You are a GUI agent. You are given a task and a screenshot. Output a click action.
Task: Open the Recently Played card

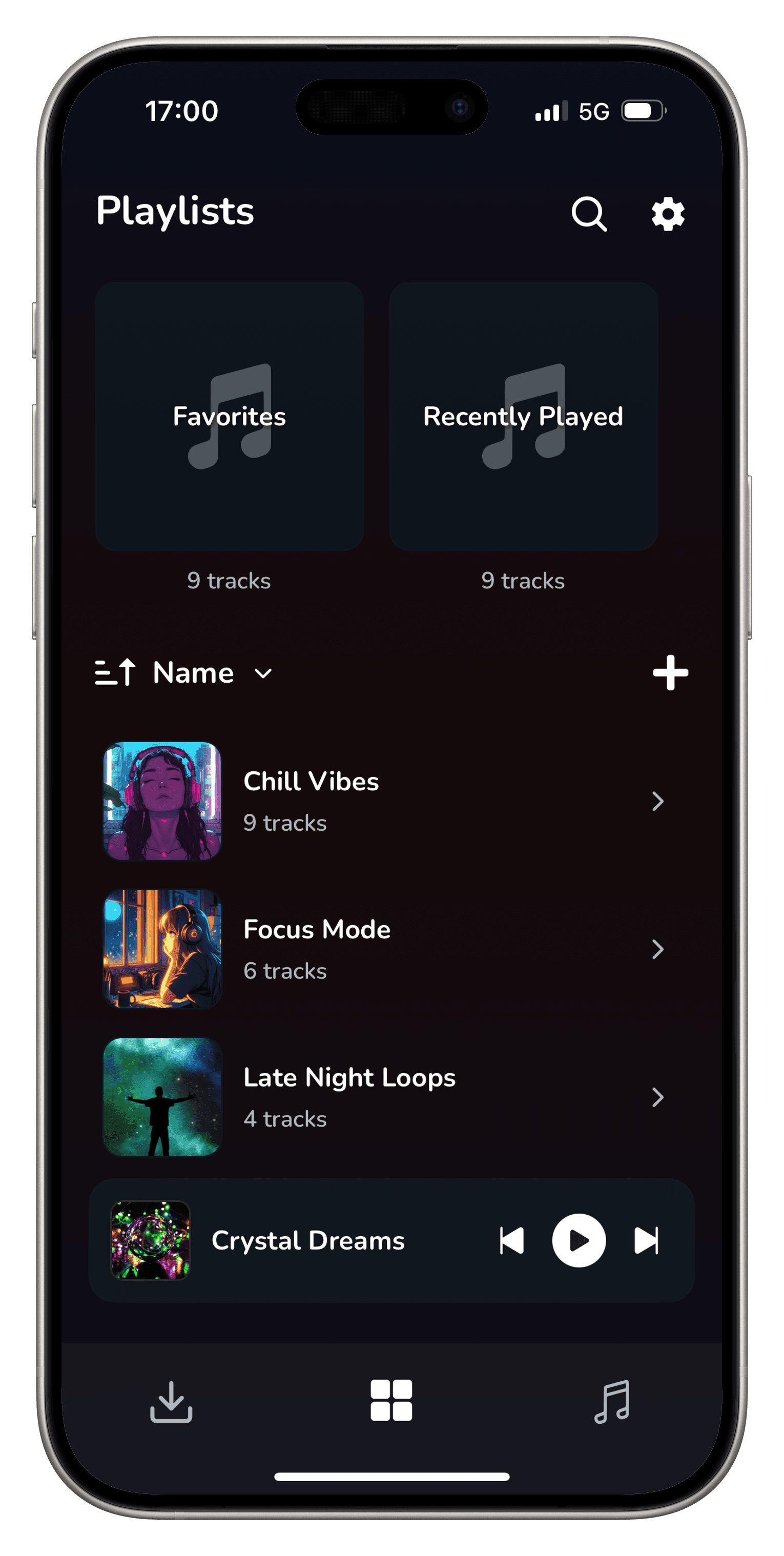[x=523, y=416]
